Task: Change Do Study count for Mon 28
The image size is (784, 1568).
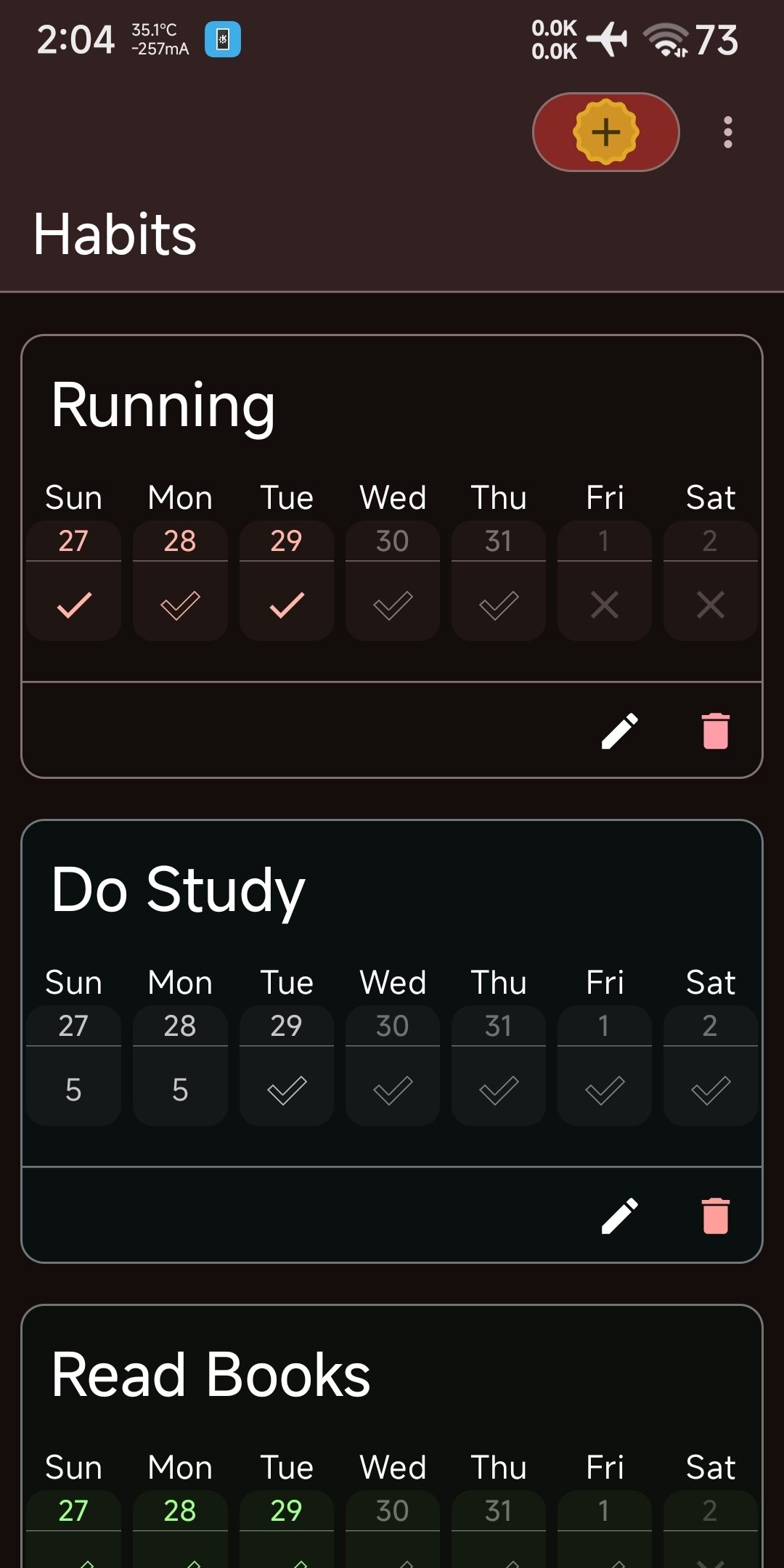Action: [180, 1089]
